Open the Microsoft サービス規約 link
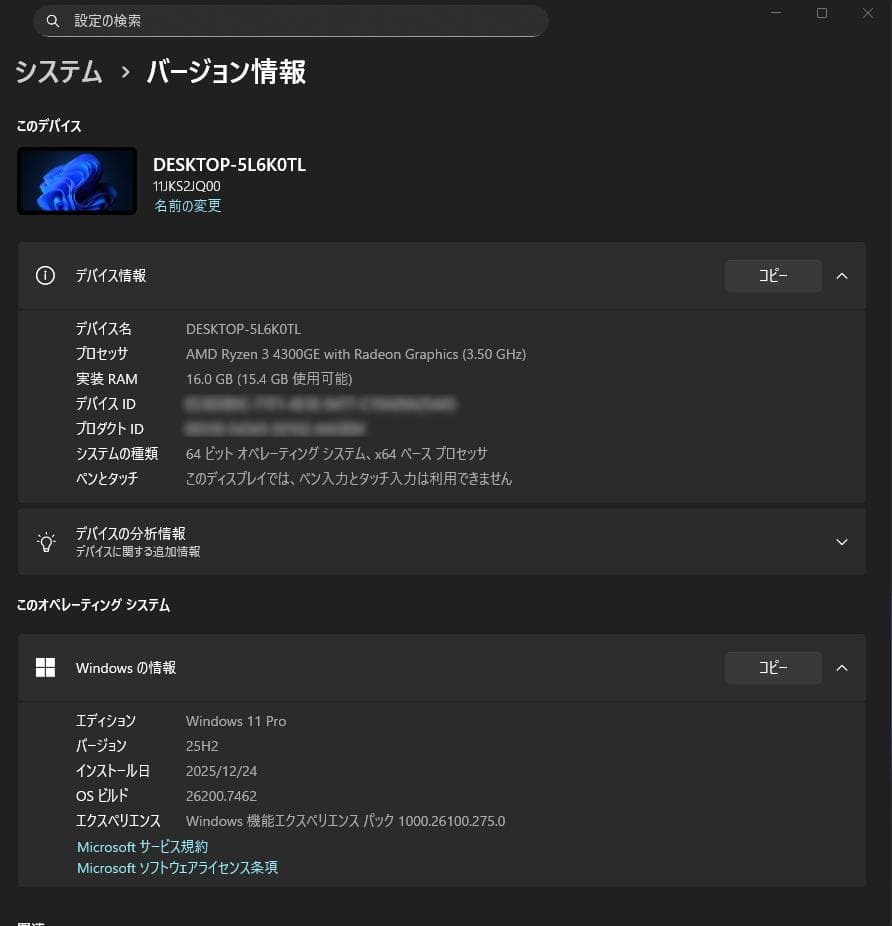 tap(143, 847)
